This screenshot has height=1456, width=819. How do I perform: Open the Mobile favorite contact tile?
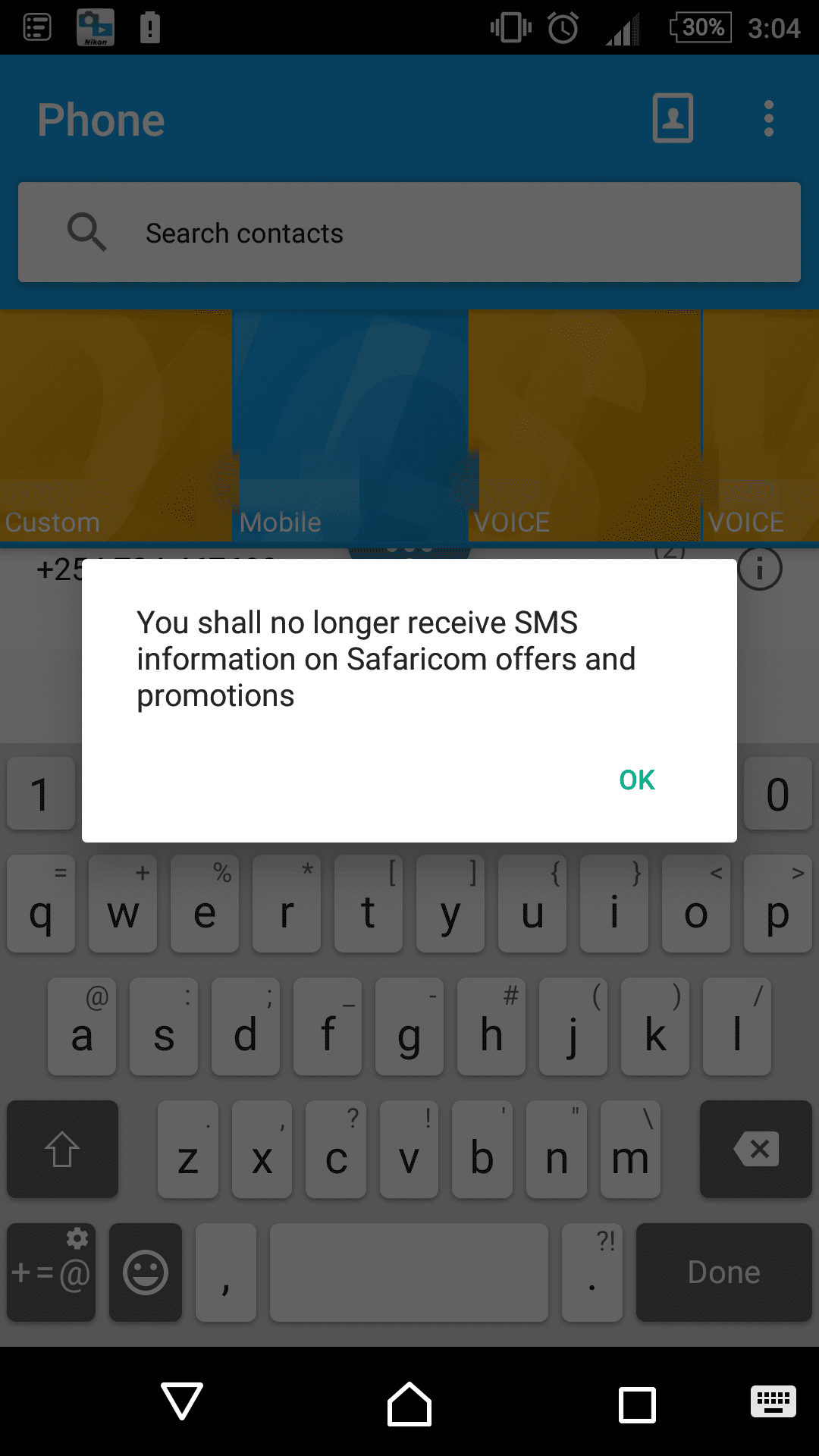(350, 425)
